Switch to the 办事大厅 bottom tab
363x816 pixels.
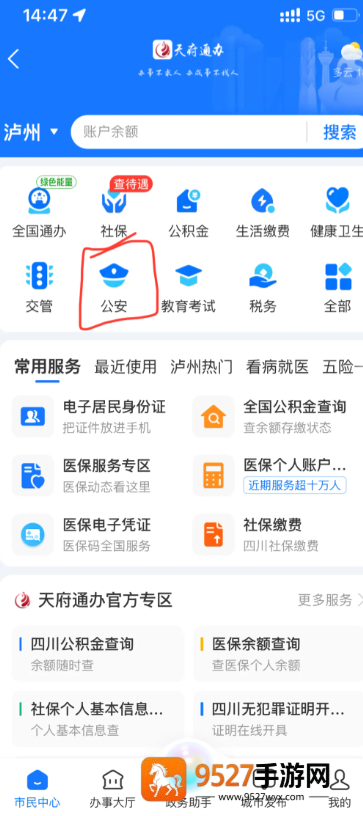coord(112,788)
